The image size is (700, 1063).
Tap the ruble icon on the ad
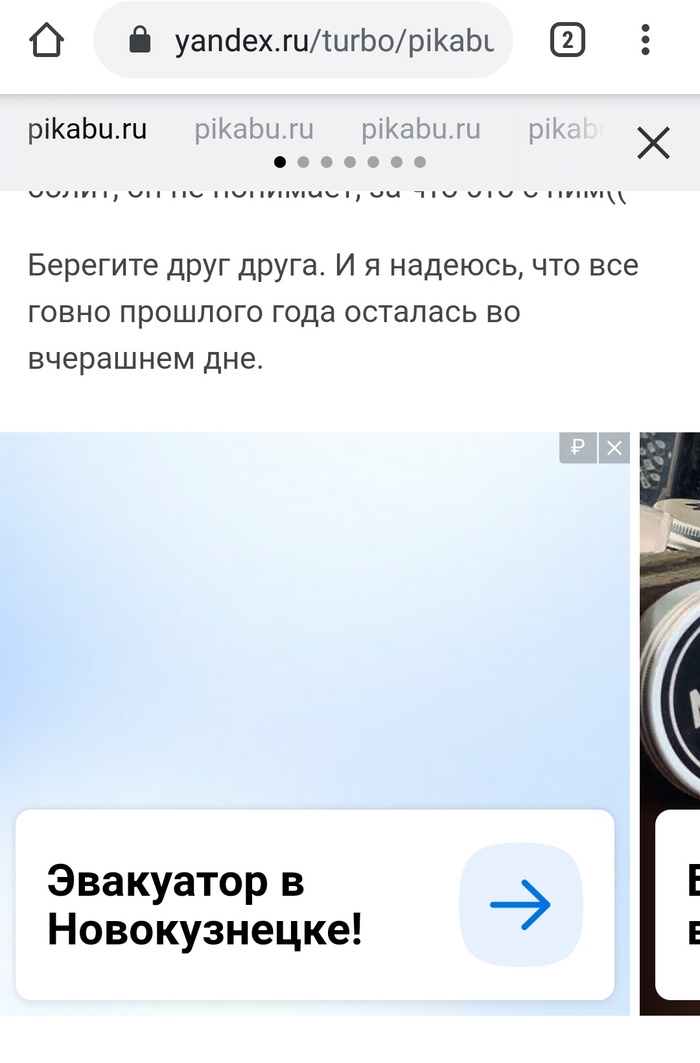(x=578, y=448)
